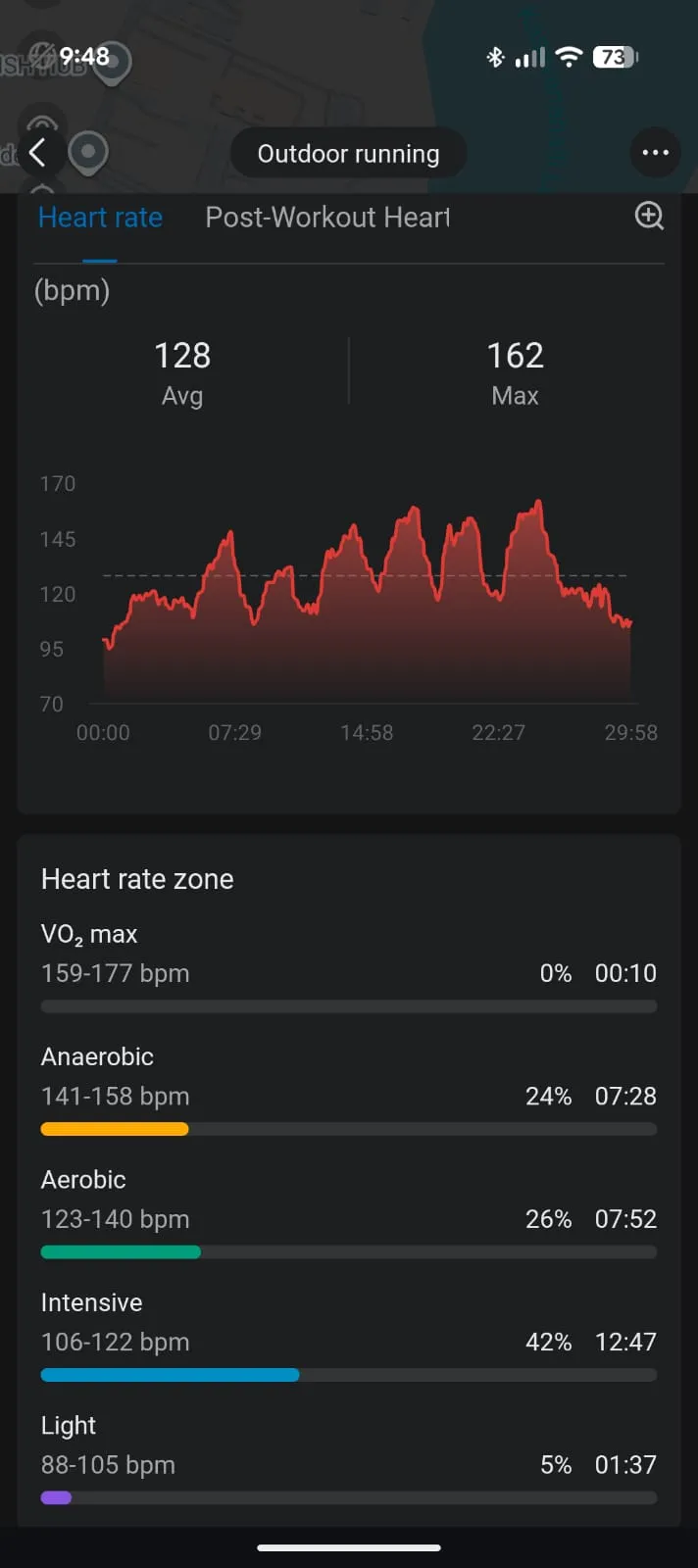This screenshot has width=698, height=1568.
Task: Open the three-dot overflow menu
Action: point(655,153)
